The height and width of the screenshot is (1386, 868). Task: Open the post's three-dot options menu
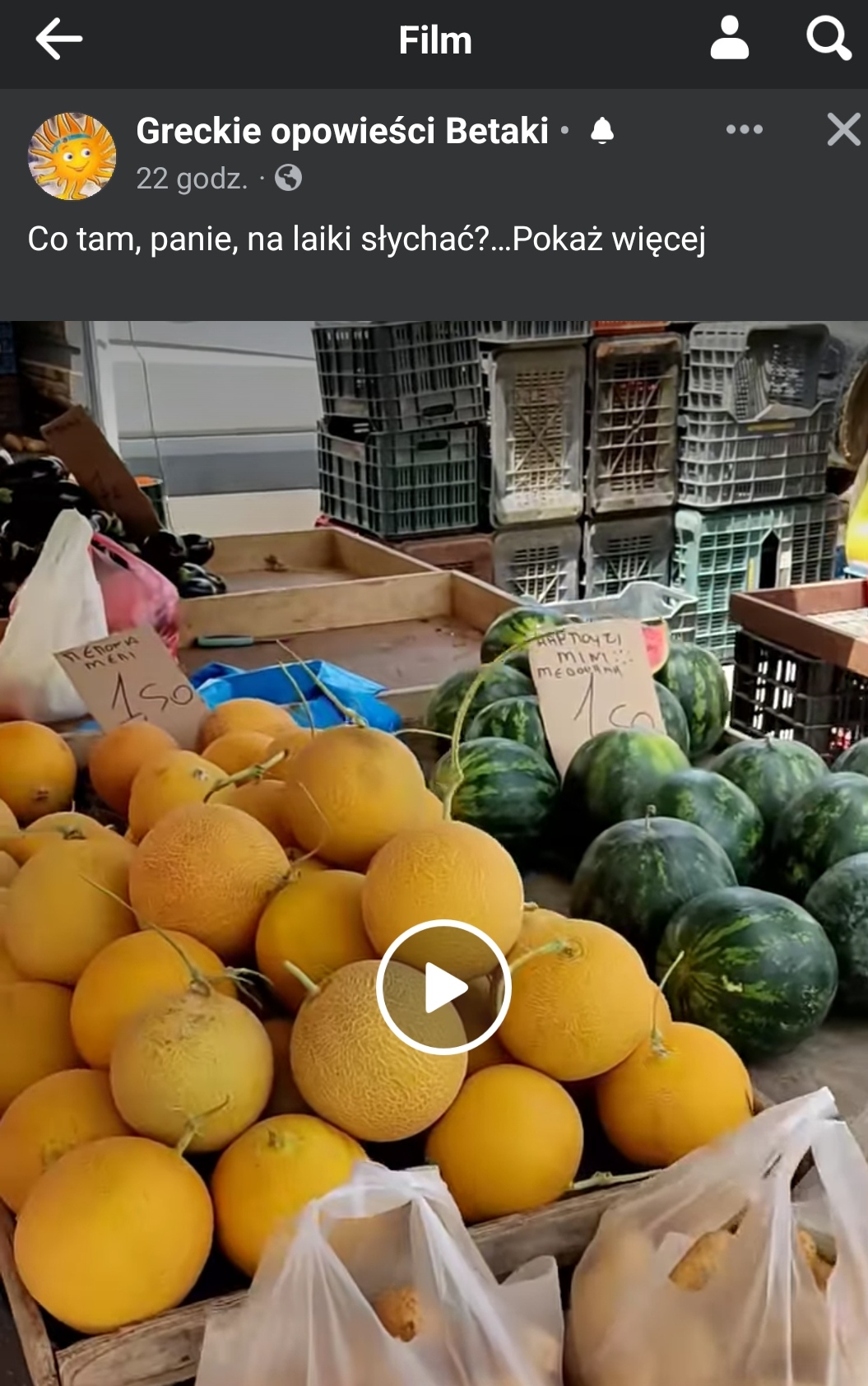744,130
